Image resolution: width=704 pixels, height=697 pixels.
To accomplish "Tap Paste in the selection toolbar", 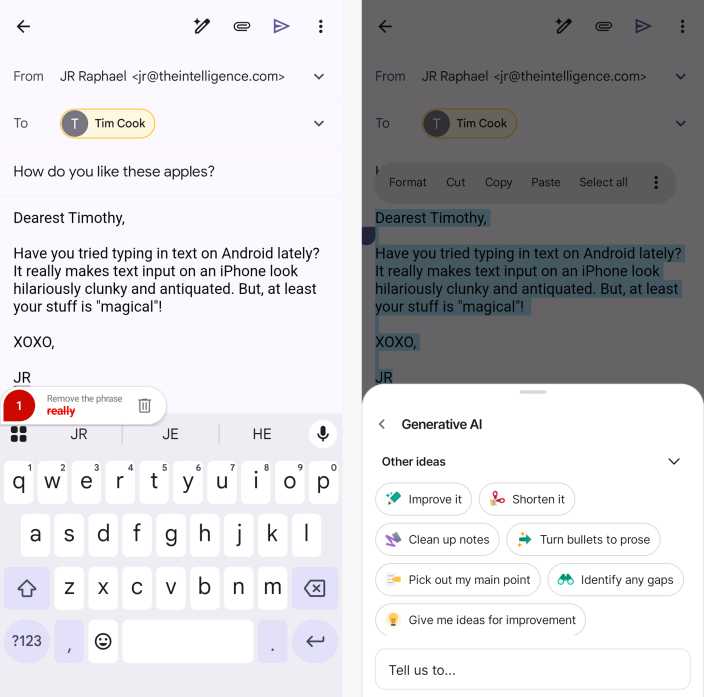I will 546,182.
